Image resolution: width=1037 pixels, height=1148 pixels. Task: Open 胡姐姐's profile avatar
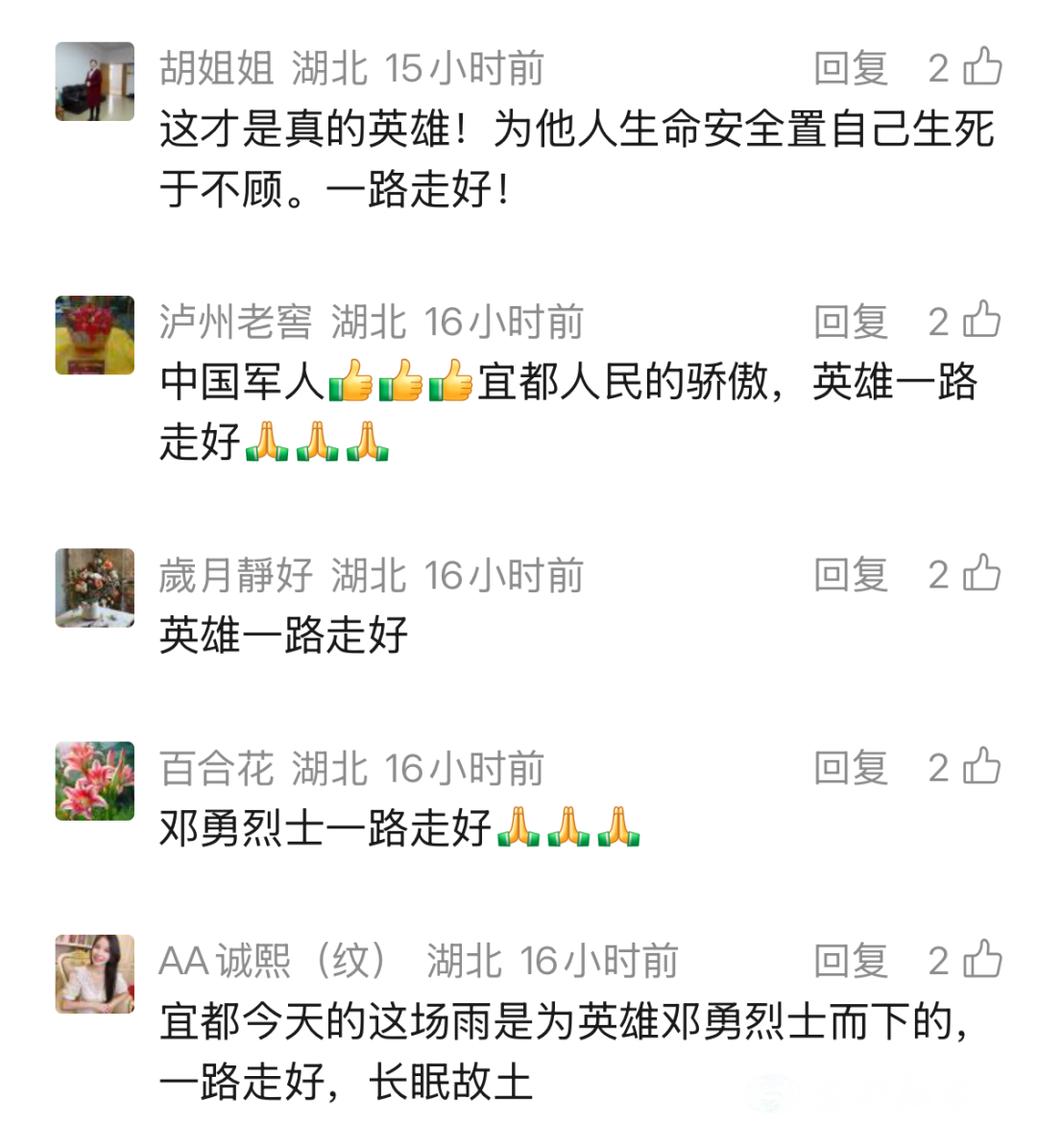[95, 82]
